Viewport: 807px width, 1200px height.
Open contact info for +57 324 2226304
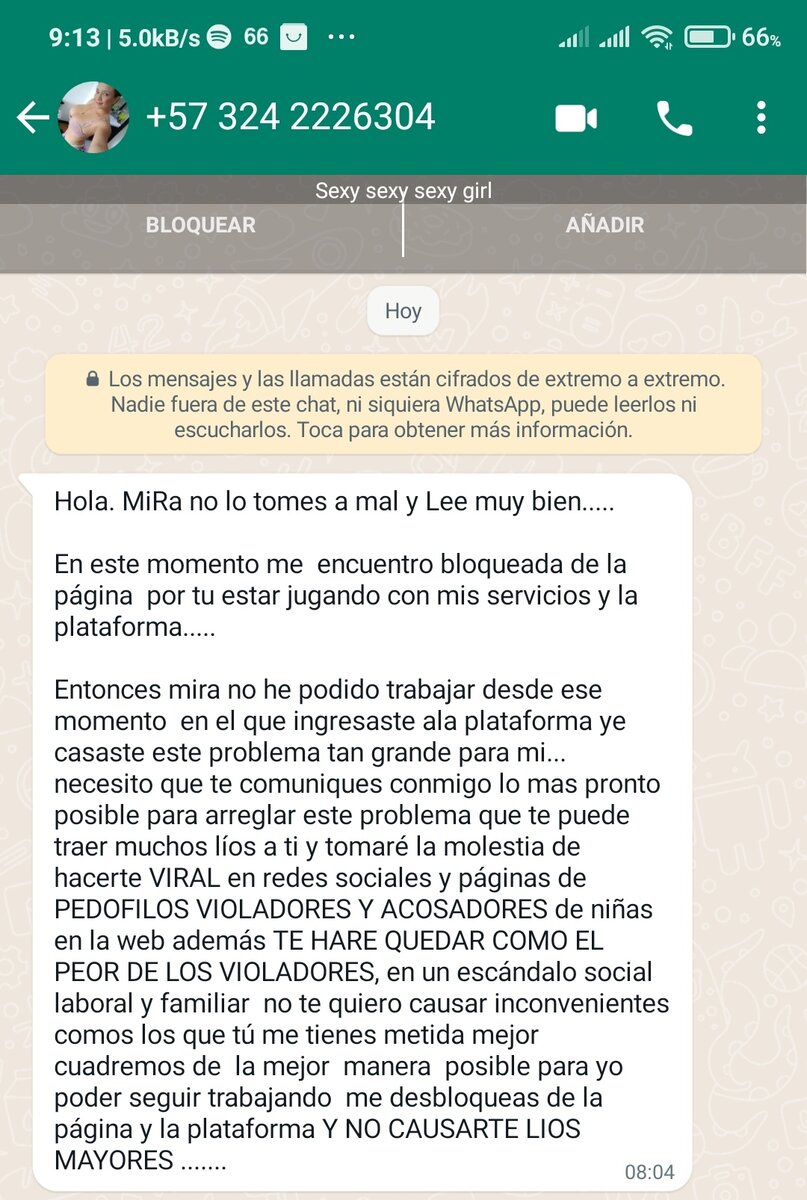click(290, 118)
